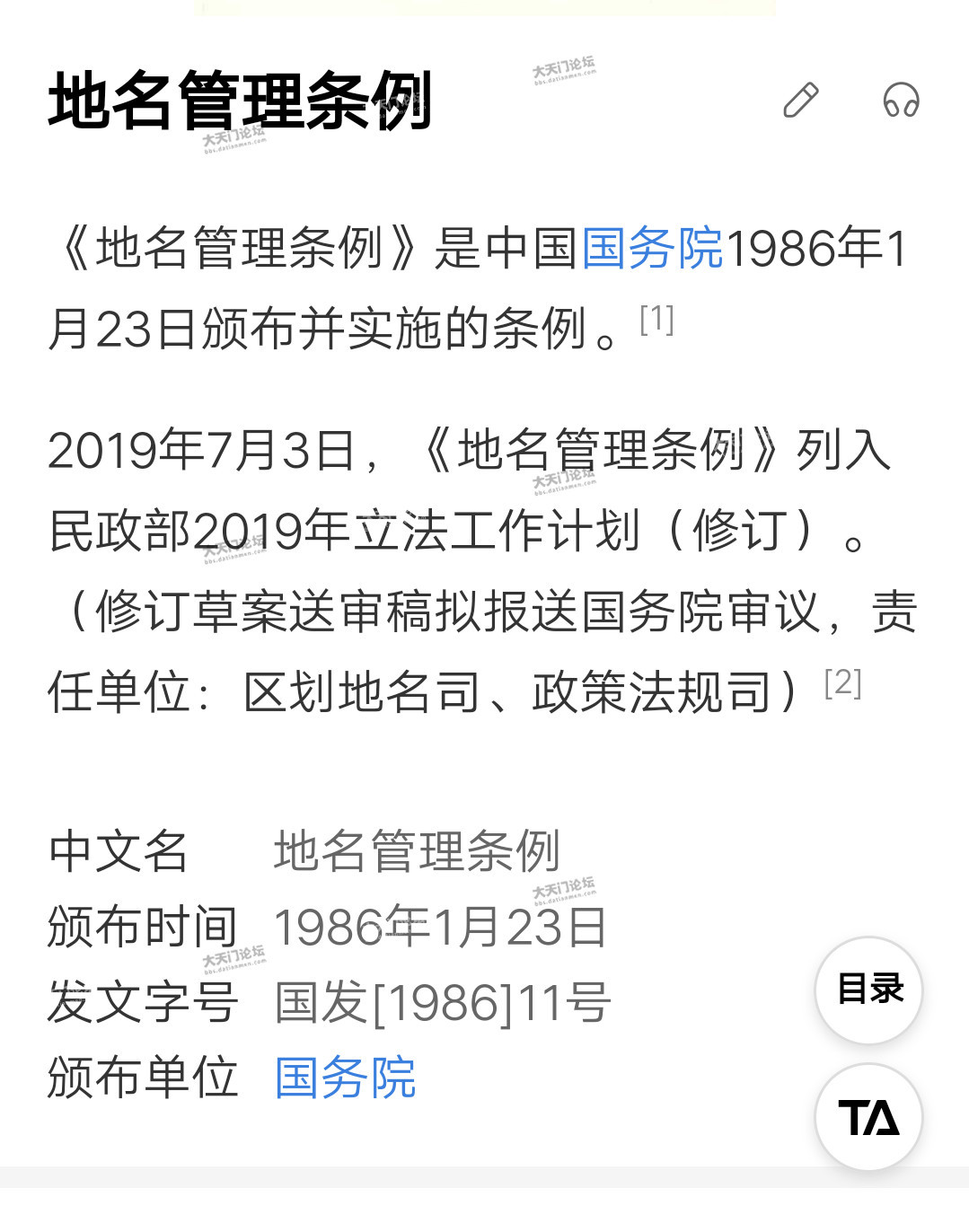Open the 目录 table of contents button
Image resolution: width=969 pixels, height=1232 pixels.
coord(868,990)
